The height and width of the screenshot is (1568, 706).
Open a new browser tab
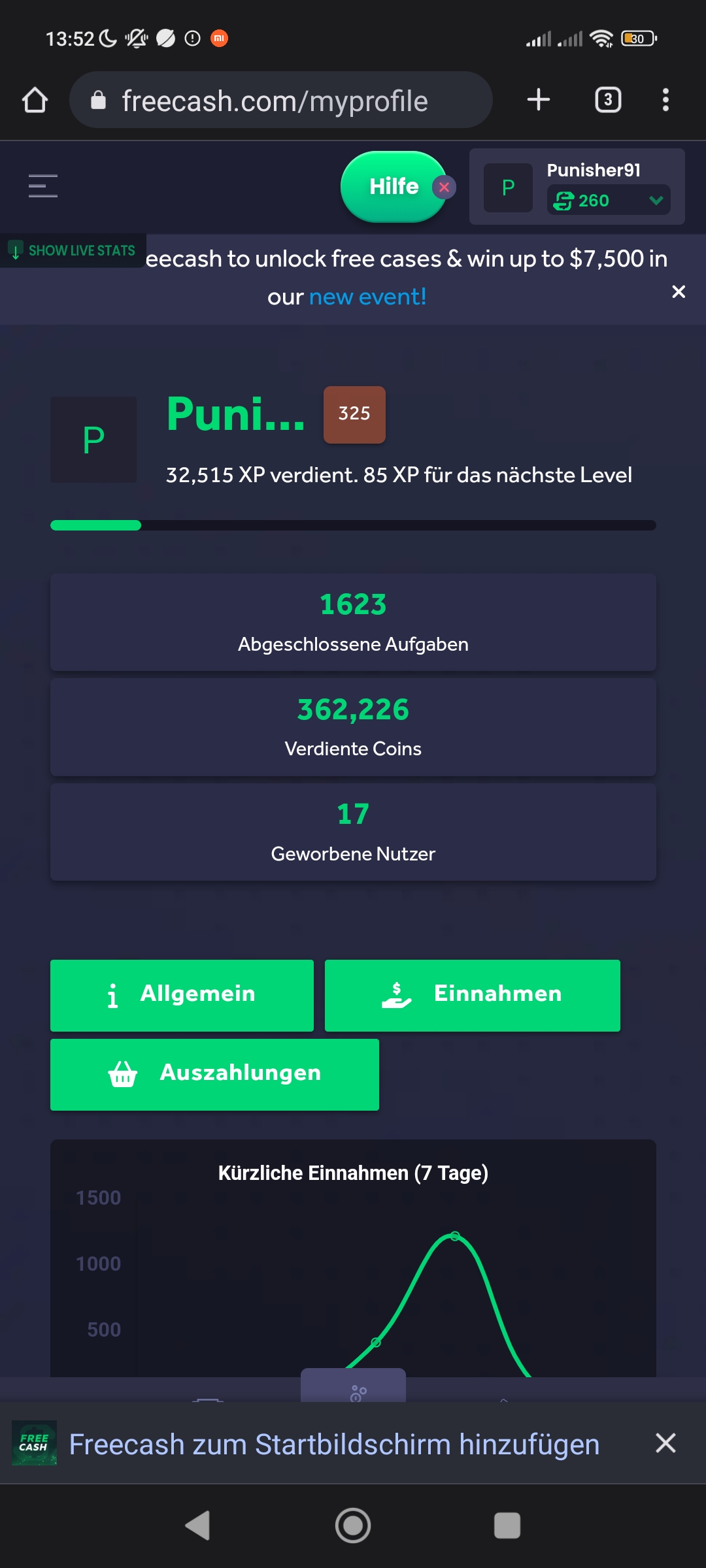pos(539,100)
